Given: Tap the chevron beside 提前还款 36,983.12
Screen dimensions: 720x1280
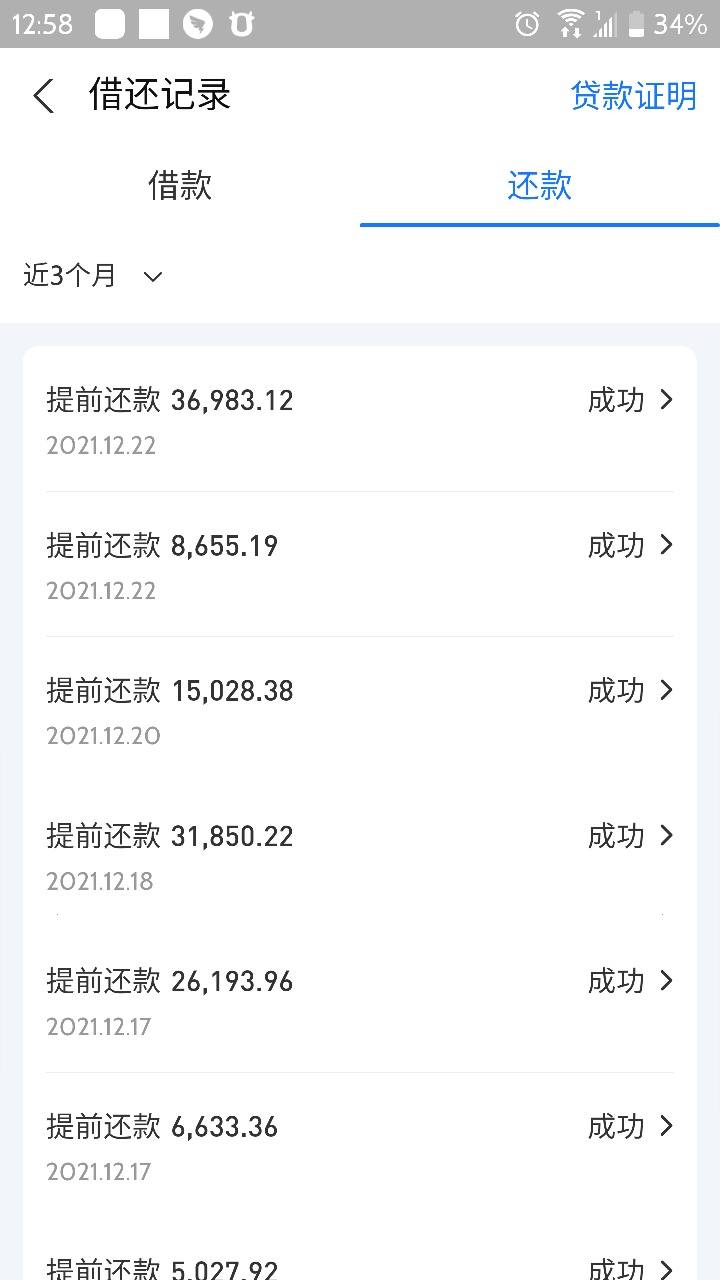Looking at the screenshot, I should (x=666, y=400).
